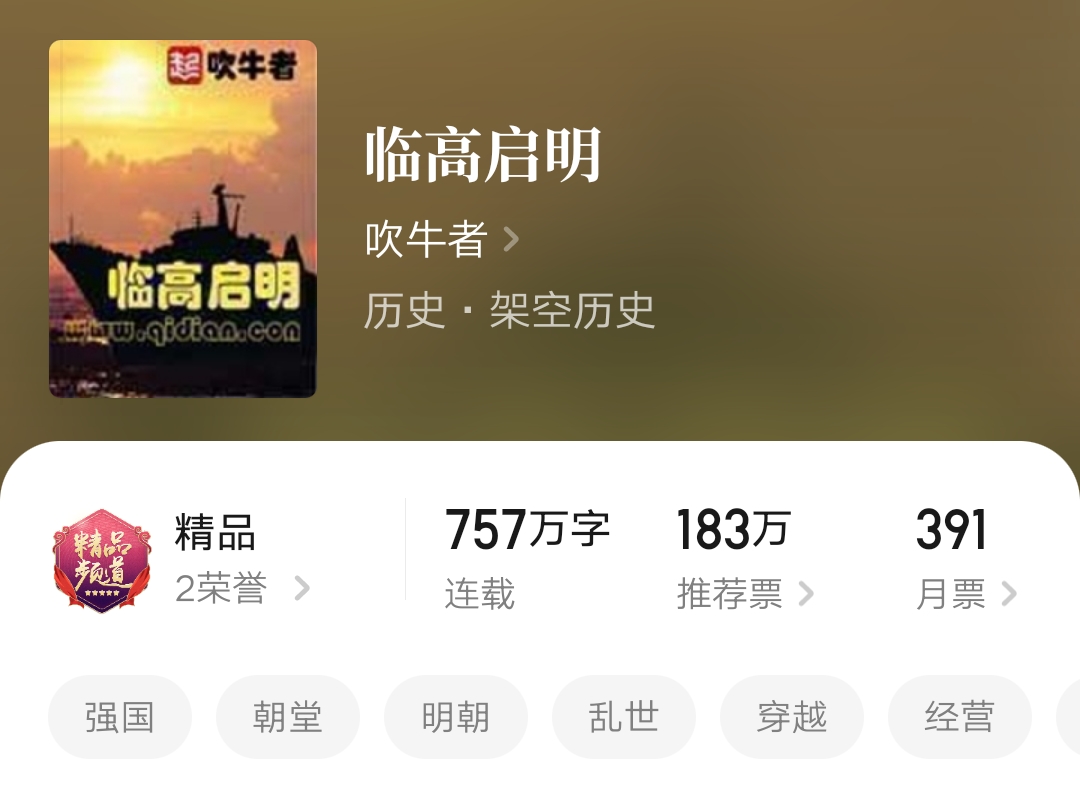Tap the 临高启明 book cover

tap(183, 219)
